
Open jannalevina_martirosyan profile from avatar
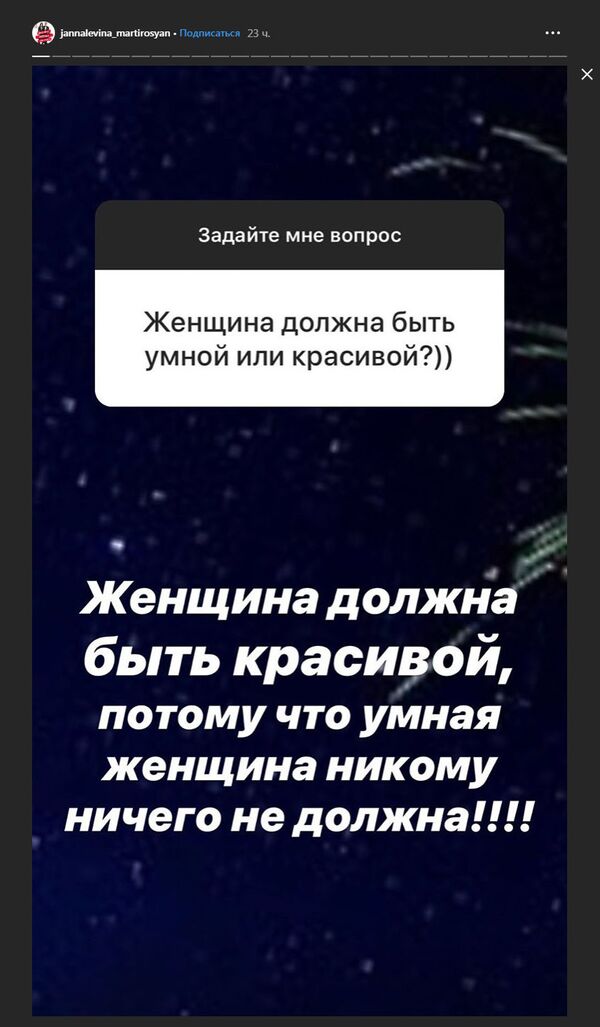43,33
